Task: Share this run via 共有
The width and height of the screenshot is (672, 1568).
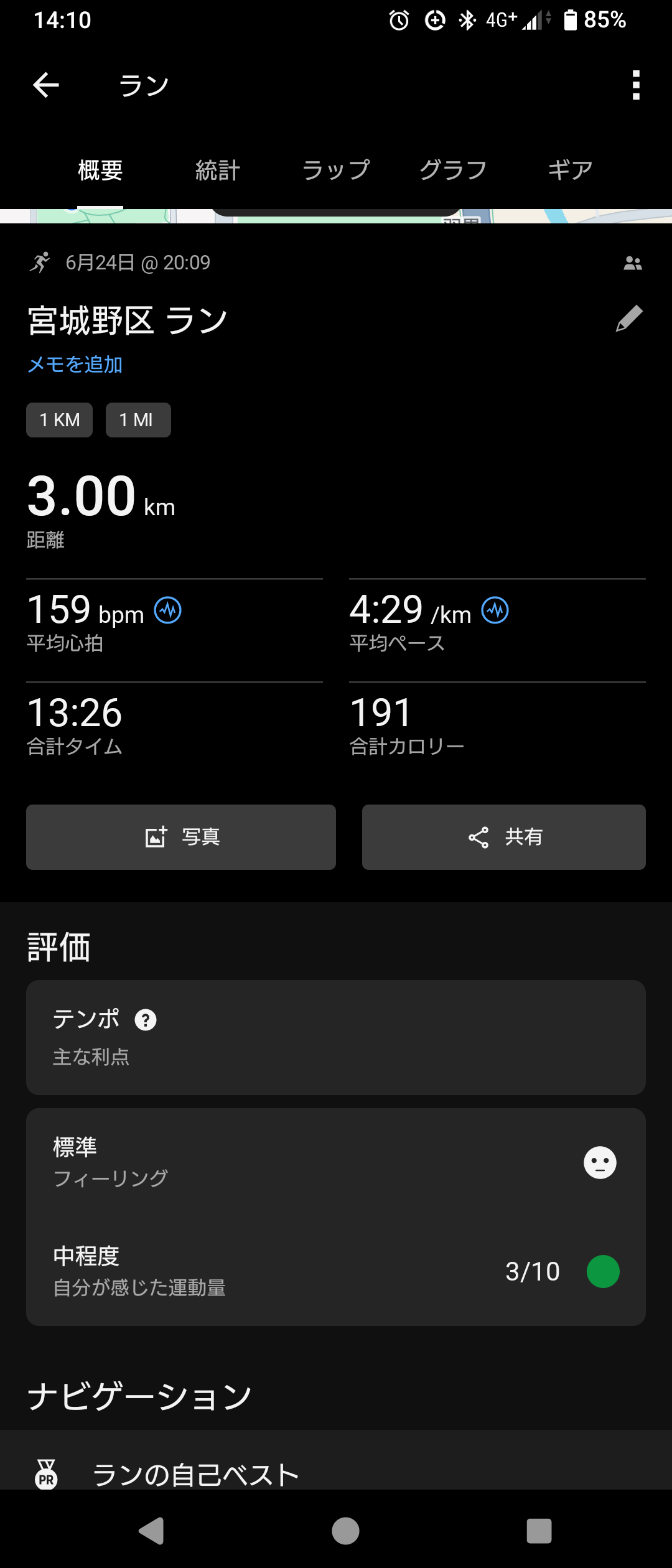Action: 503,837
